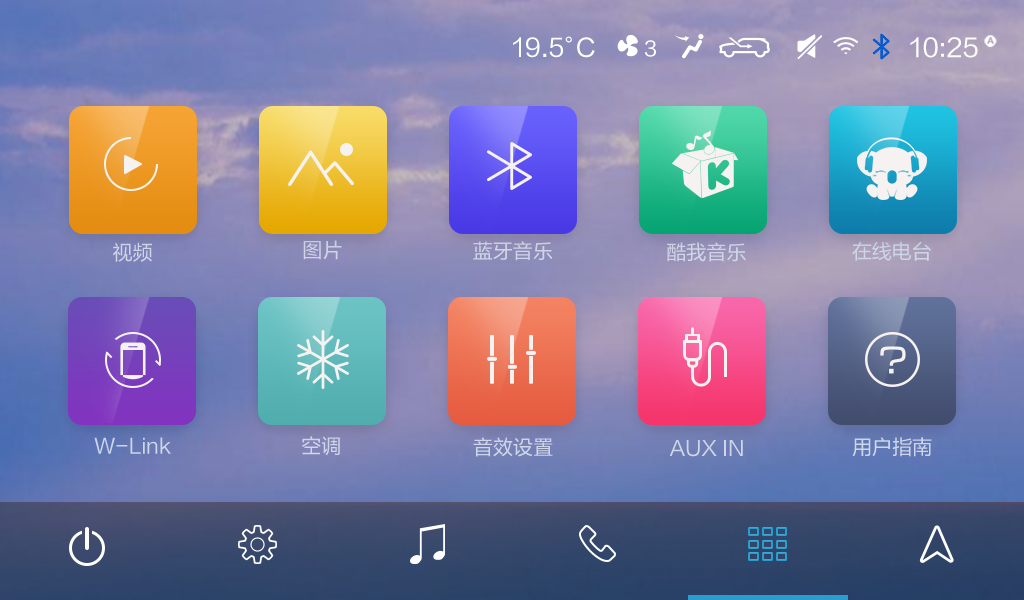Image resolution: width=1024 pixels, height=600 pixels.
Task: Launch the W-Link app
Action: point(132,361)
